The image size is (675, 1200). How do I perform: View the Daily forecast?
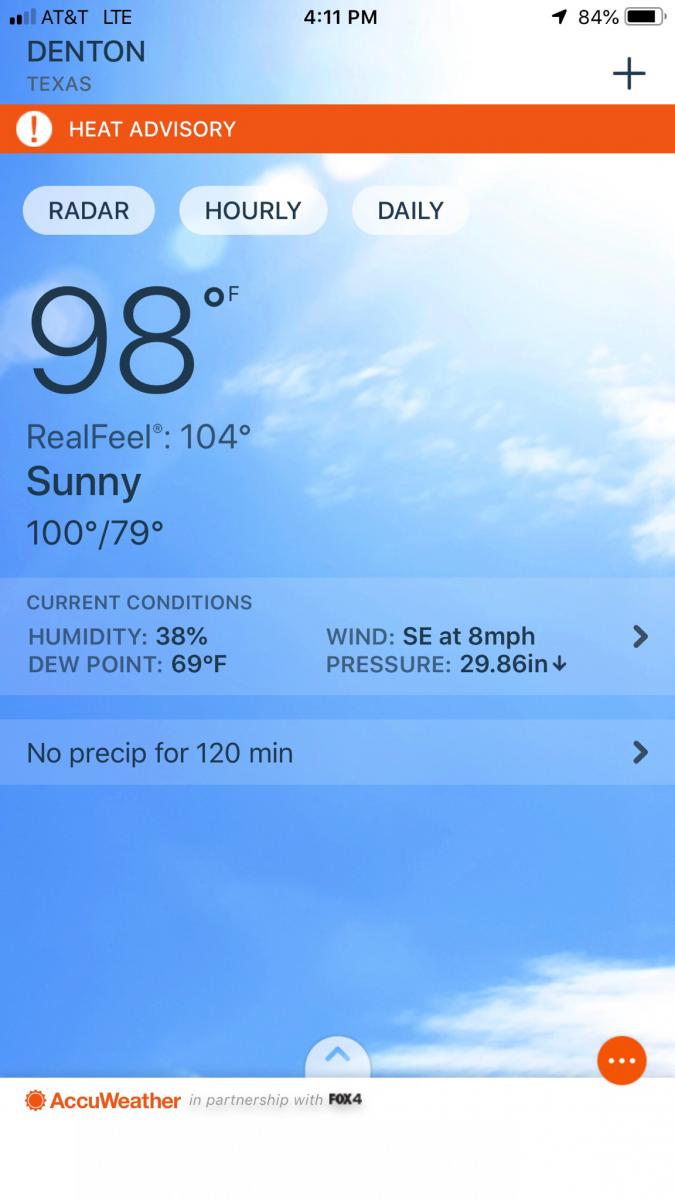[x=410, y=211]
